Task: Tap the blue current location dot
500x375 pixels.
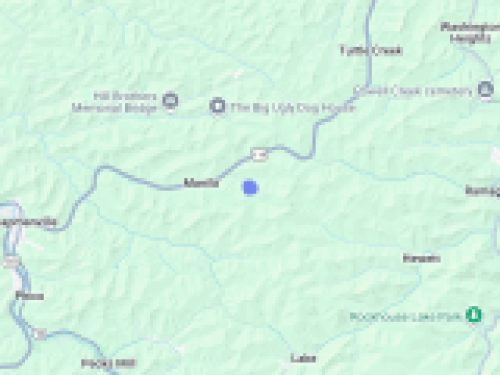Action: point(250,188)
